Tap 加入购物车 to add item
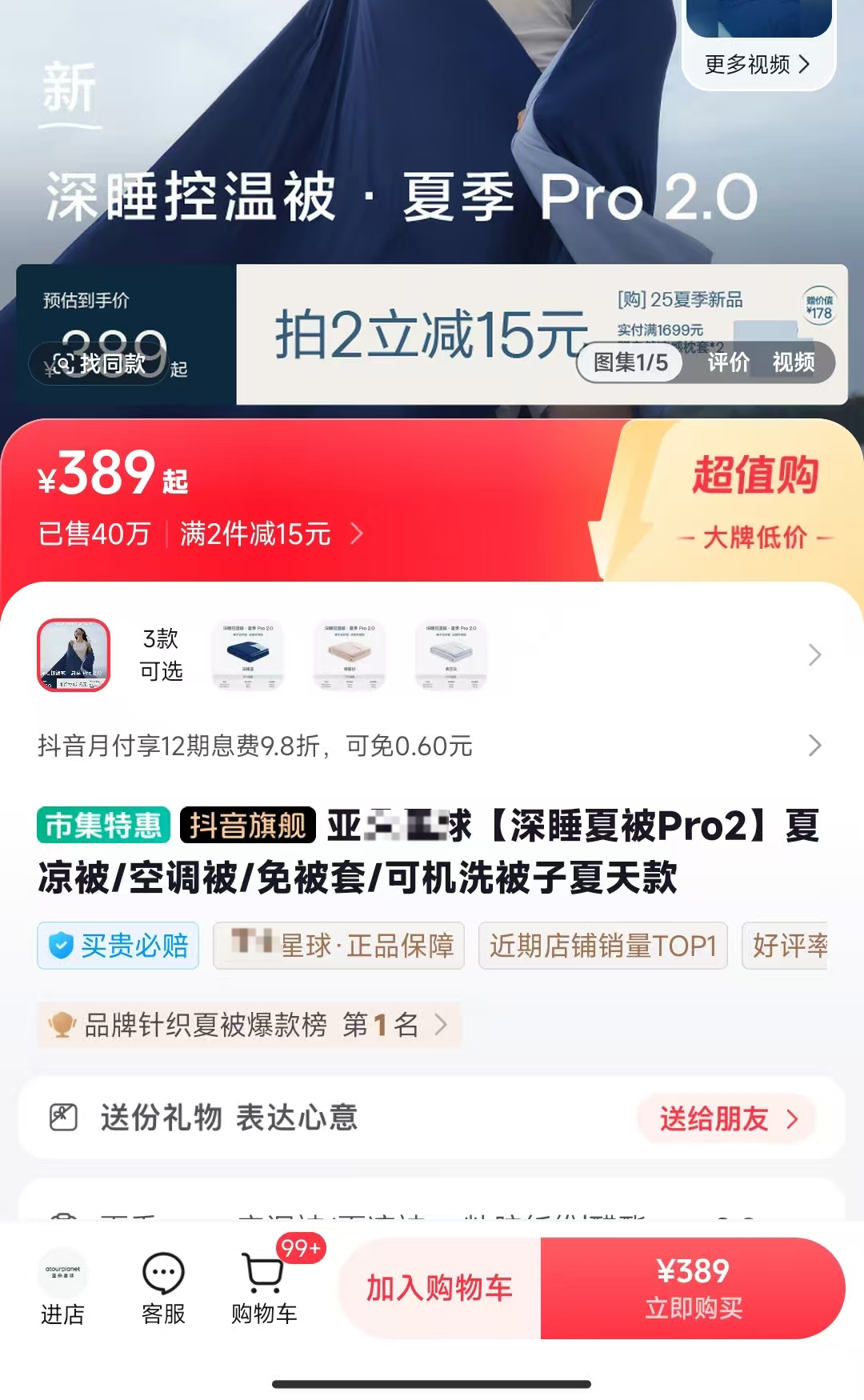This screenshot has width=864, height=1400. click(x=439, y=1288)
